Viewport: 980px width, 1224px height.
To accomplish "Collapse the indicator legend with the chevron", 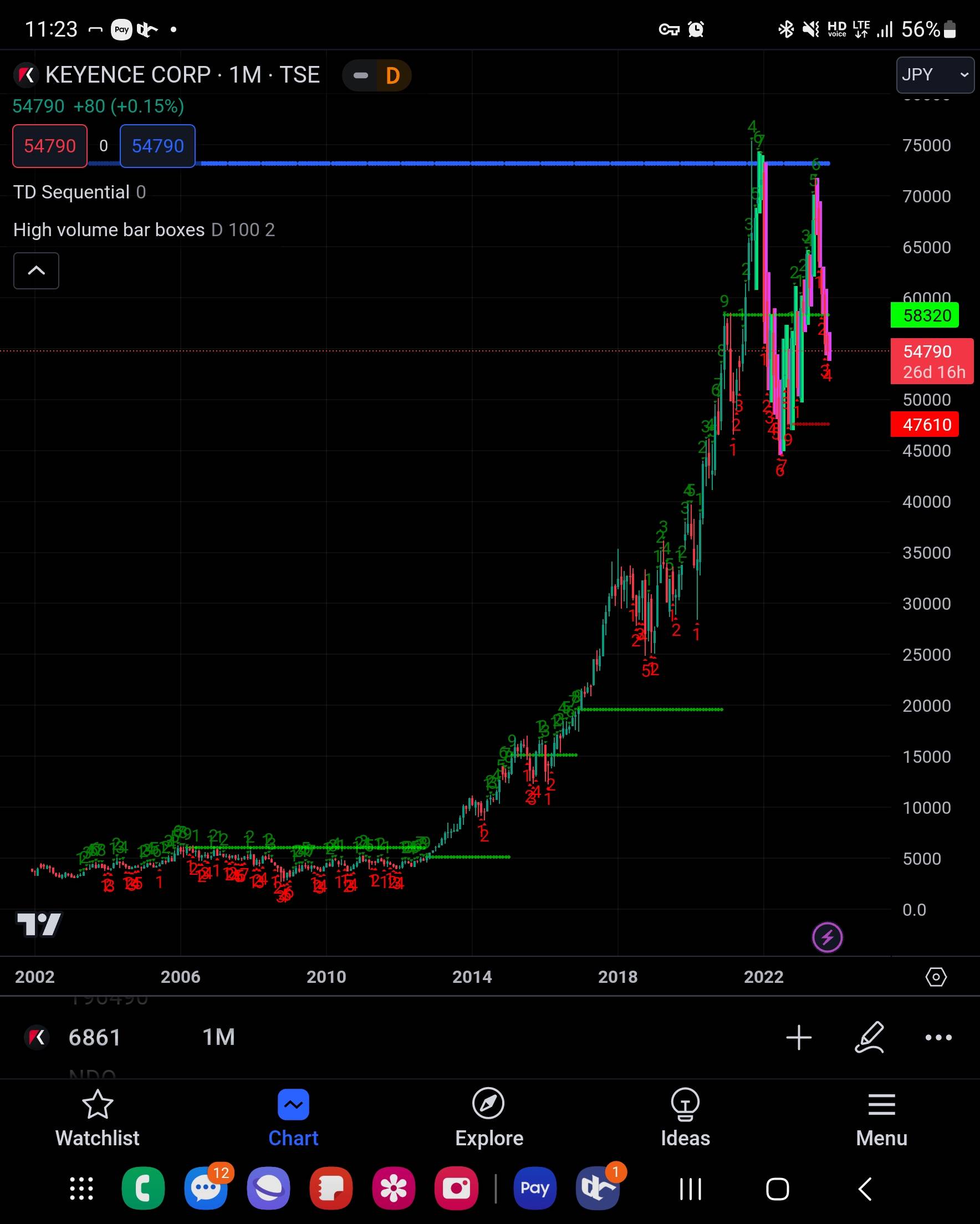I will 36,271.
